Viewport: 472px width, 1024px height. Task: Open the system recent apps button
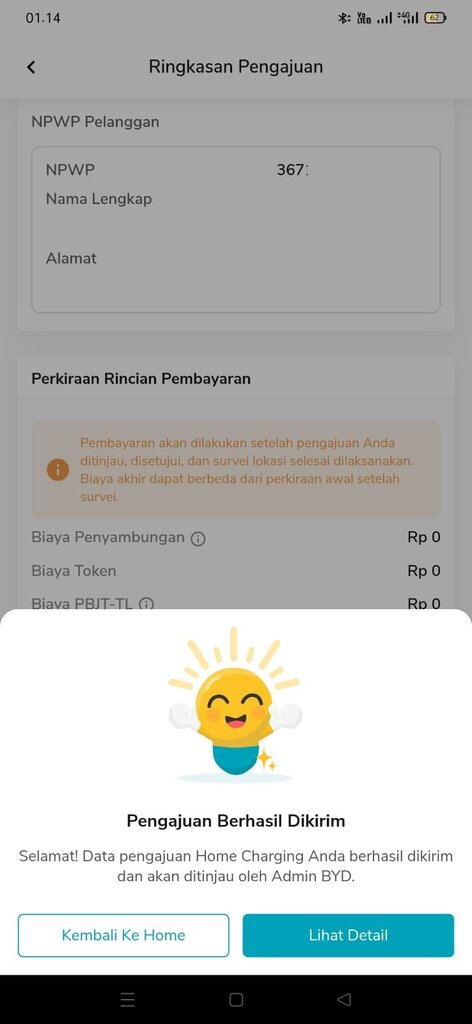[x=128, y=999]
